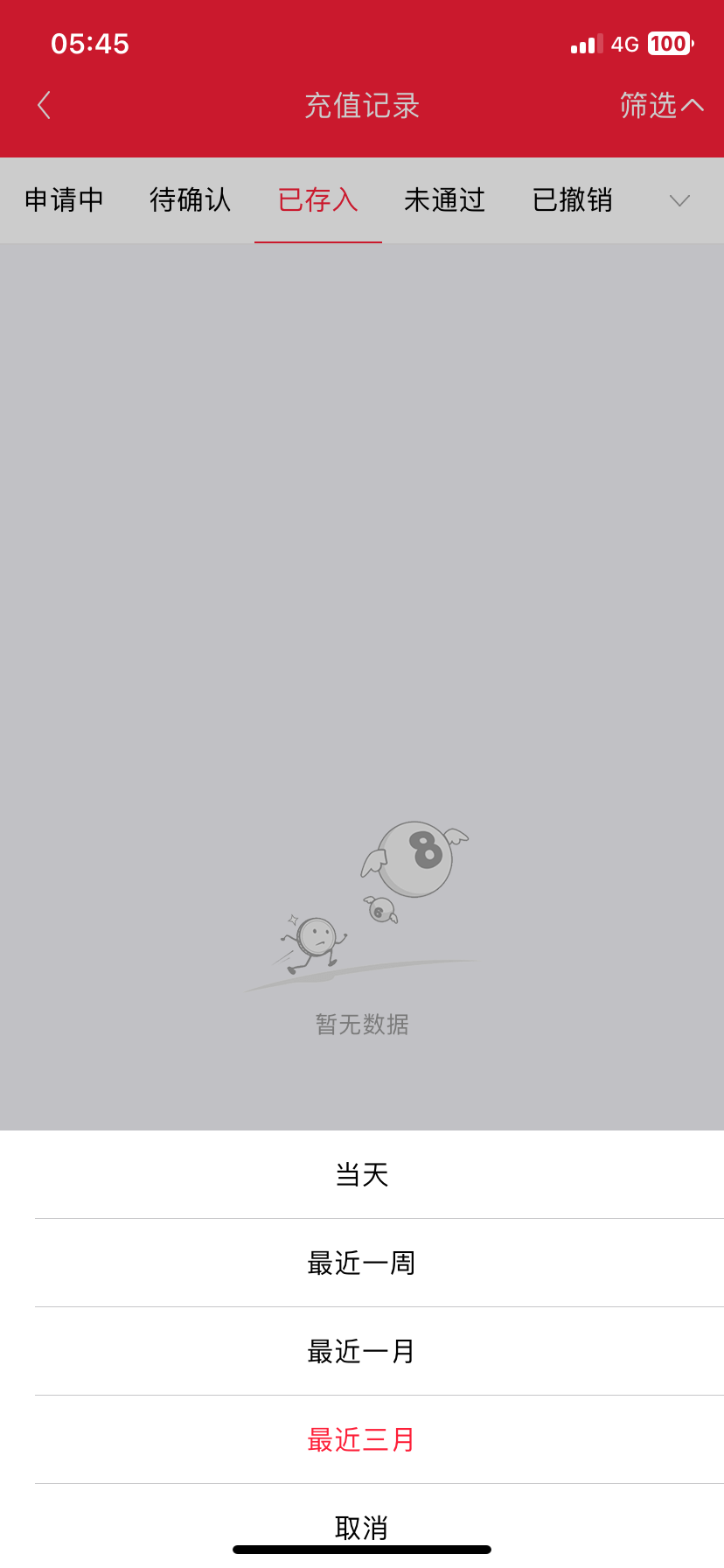Screen dimensions: 724x1568
Task: Tap the 暂无数据 empty state text
Action: [x=362, y=1025]
